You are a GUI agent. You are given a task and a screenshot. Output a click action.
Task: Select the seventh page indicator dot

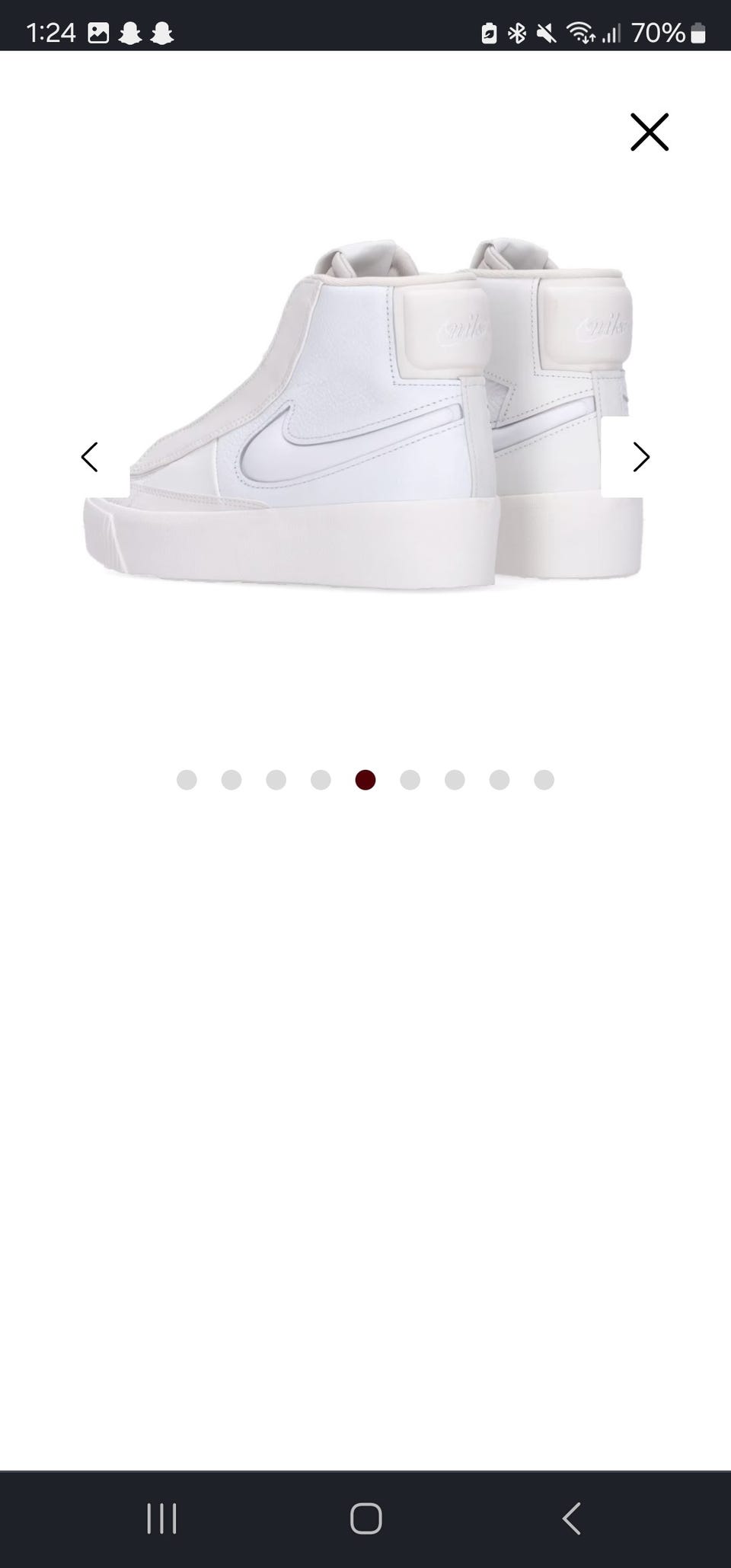coord(455,780)
